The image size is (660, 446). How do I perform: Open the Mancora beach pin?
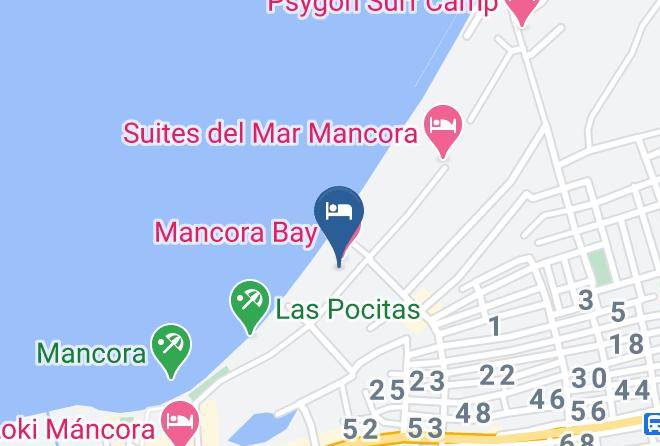click(x=171, y=350)
